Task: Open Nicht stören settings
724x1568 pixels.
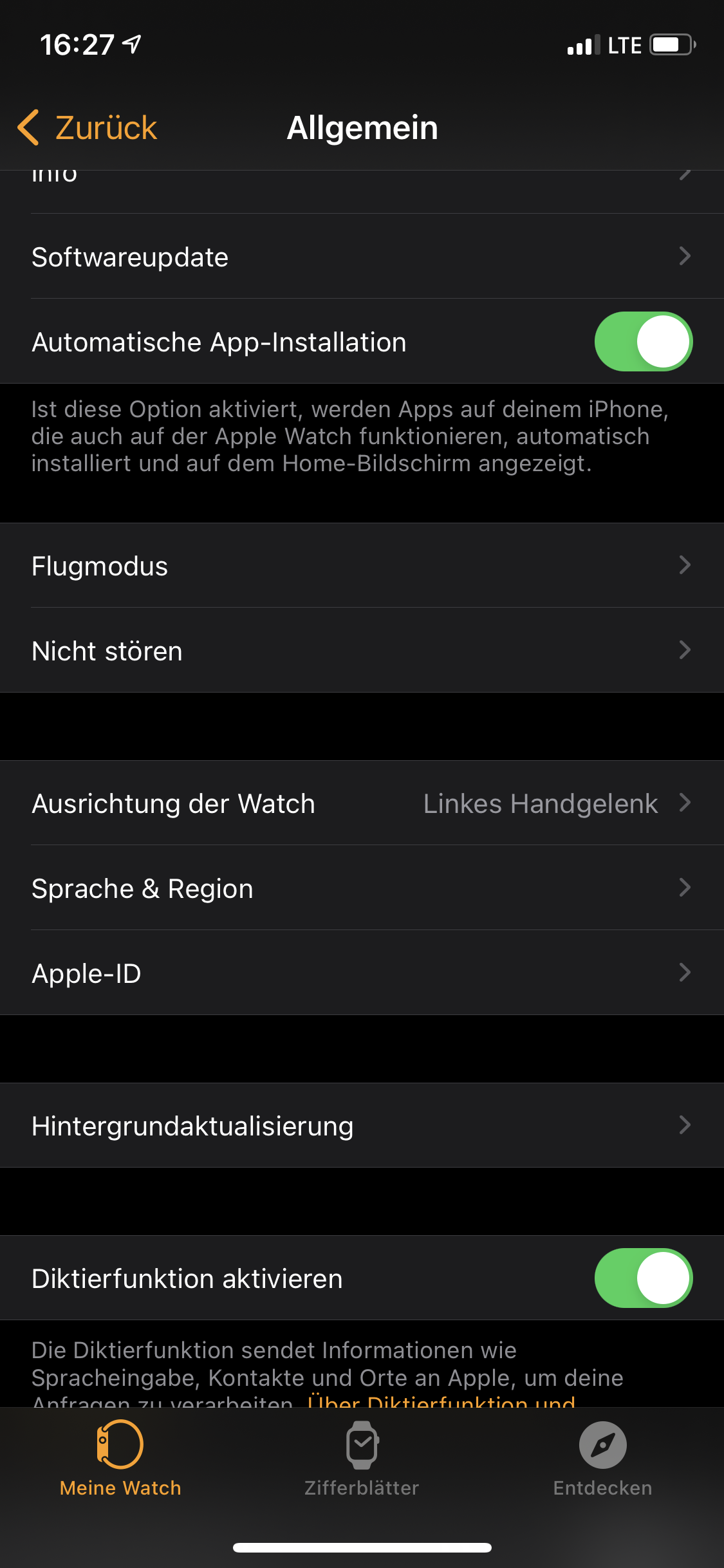Action: (x=360, y=651)
